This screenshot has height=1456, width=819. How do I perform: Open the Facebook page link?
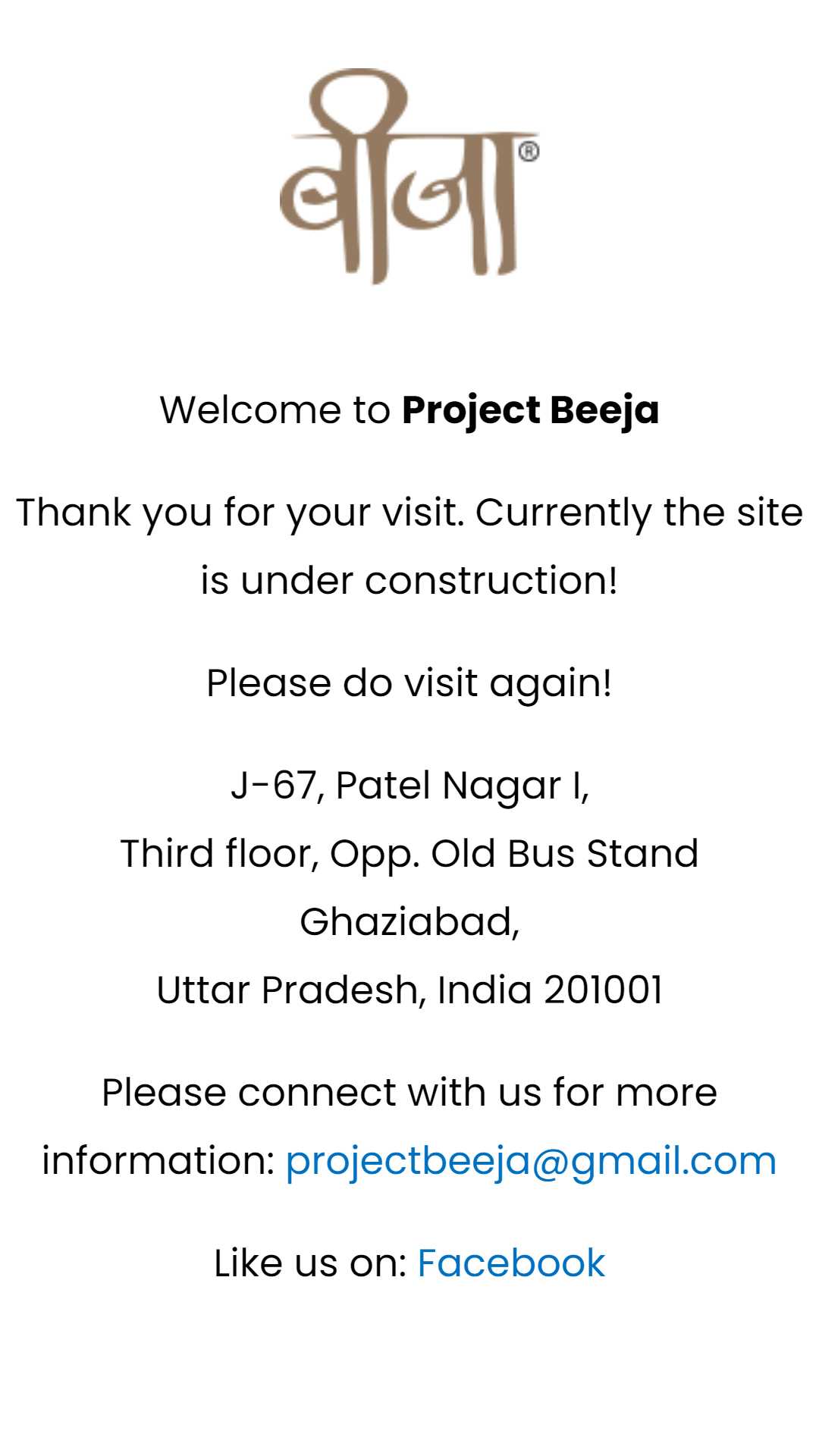(511, 1263)
